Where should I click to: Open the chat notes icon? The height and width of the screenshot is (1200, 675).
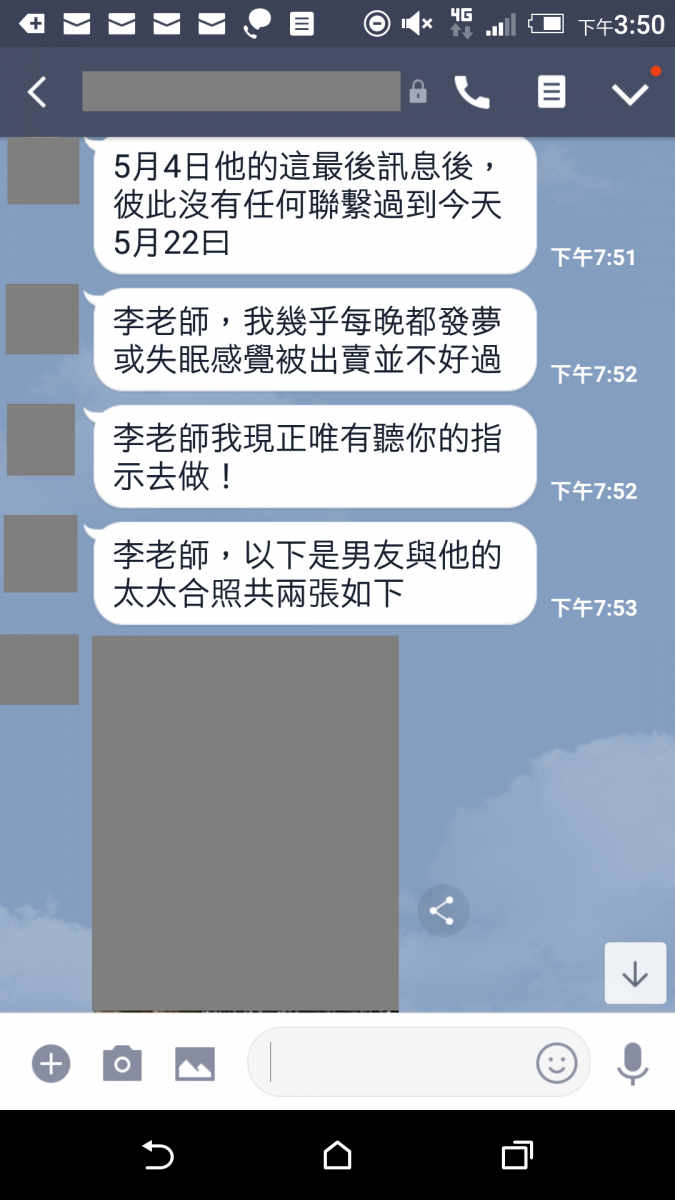click(x=551, y=92)
